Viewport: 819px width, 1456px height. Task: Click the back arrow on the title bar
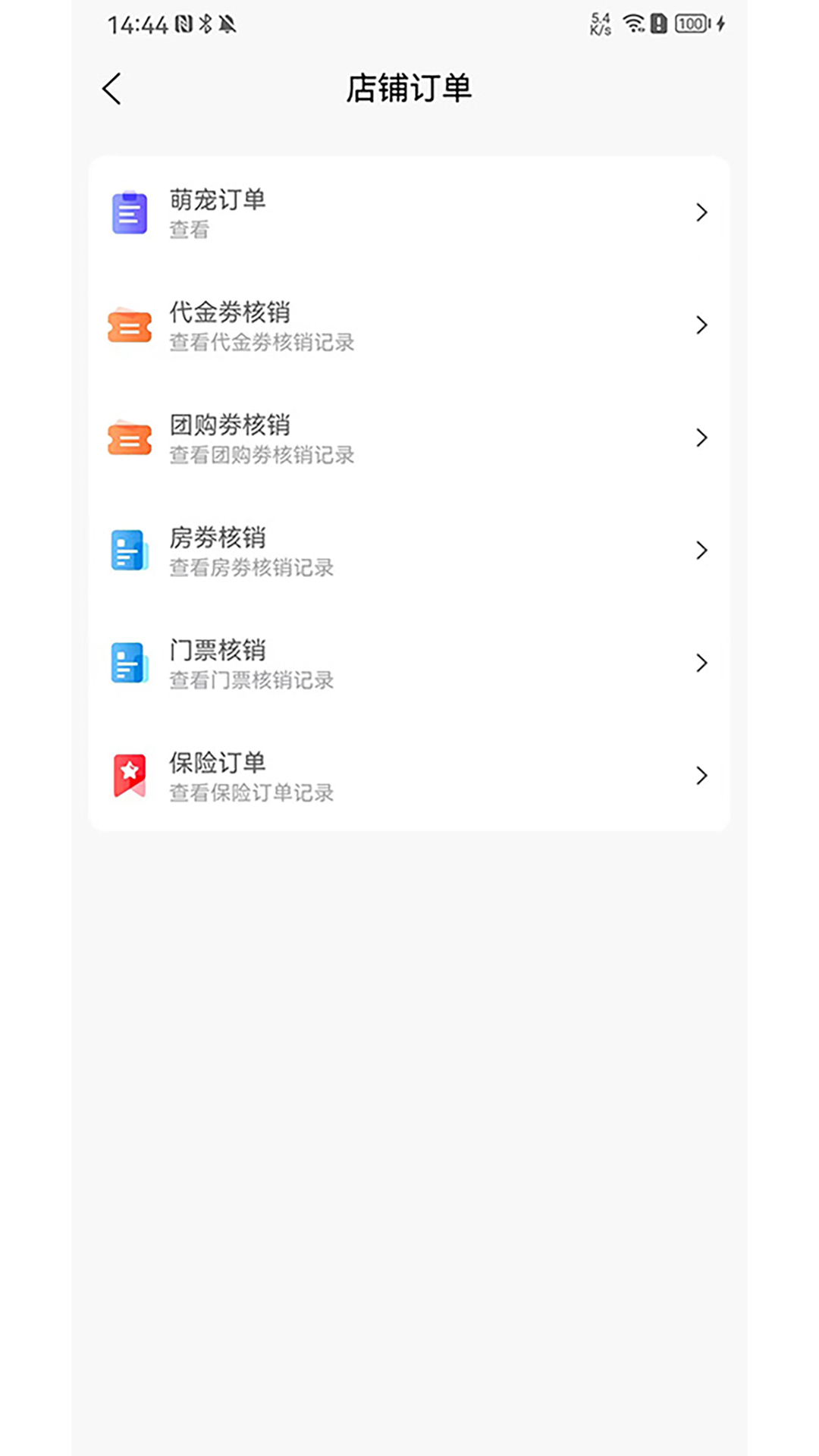(112, 88)
